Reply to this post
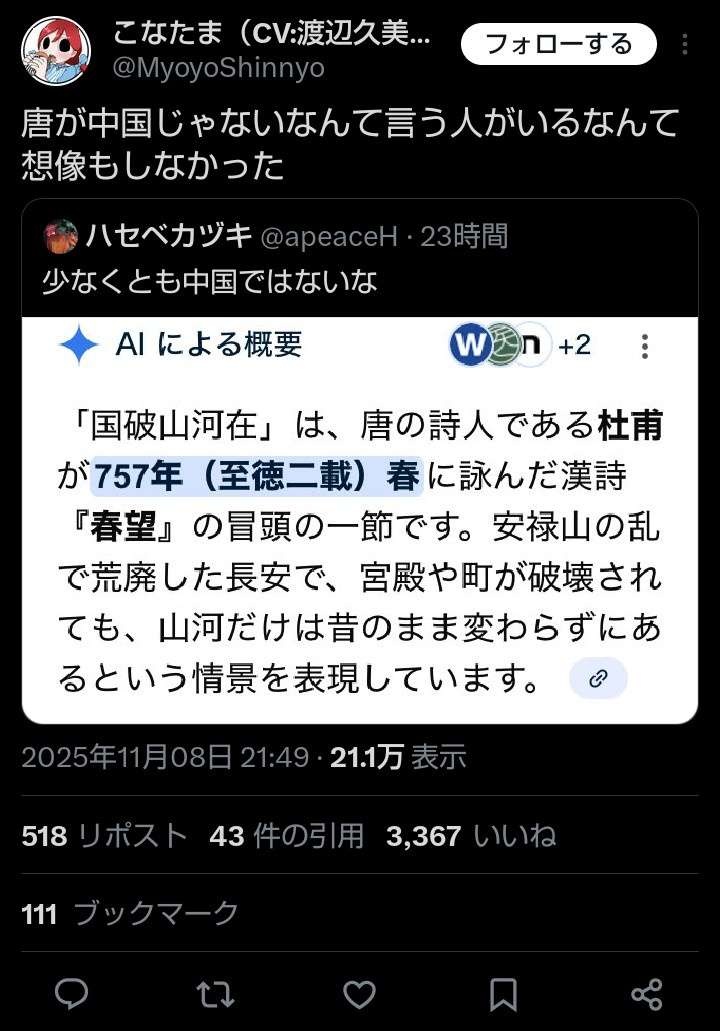Screen dimensions: 720x1031 (71, 993)
